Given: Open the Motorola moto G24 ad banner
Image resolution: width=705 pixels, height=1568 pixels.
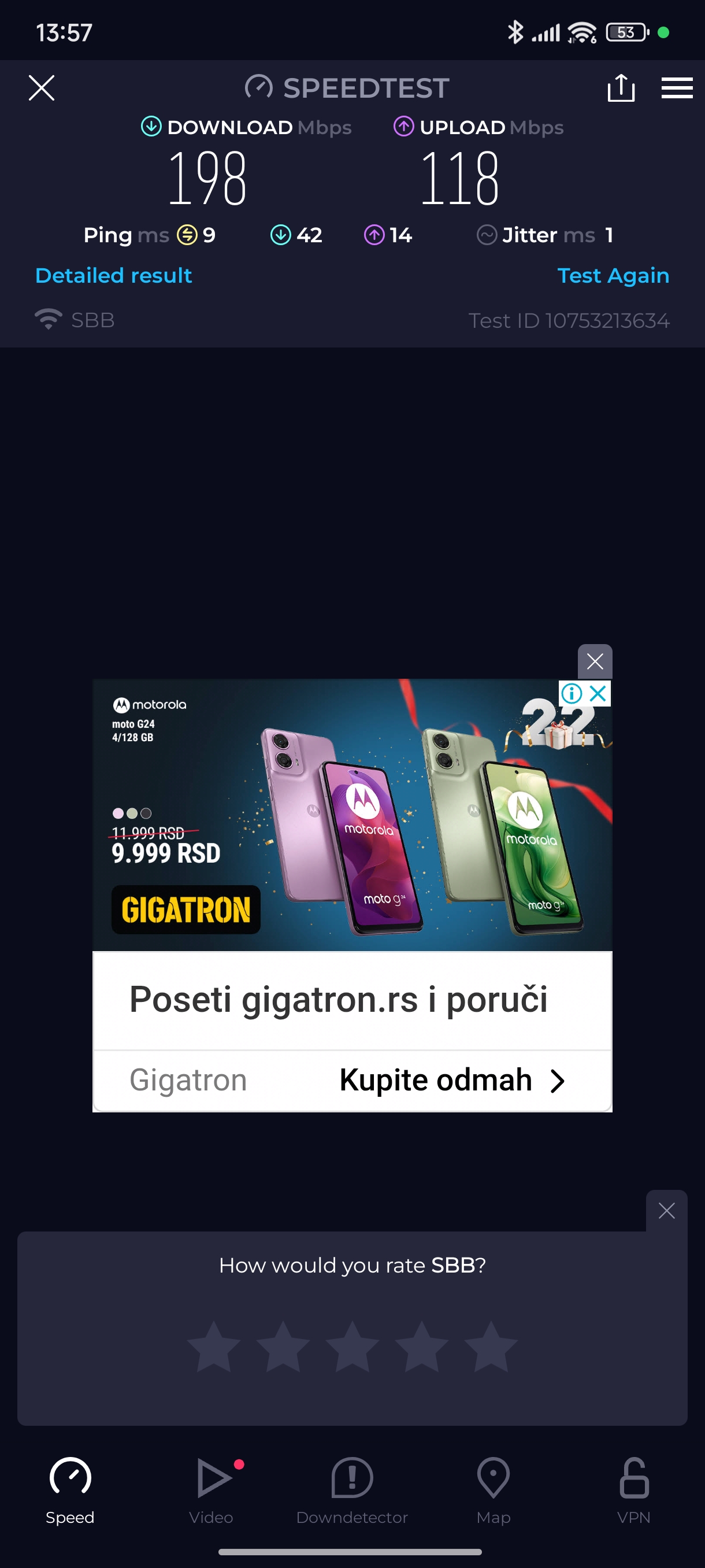Looking at the screenshot, I should pos(351,815).
